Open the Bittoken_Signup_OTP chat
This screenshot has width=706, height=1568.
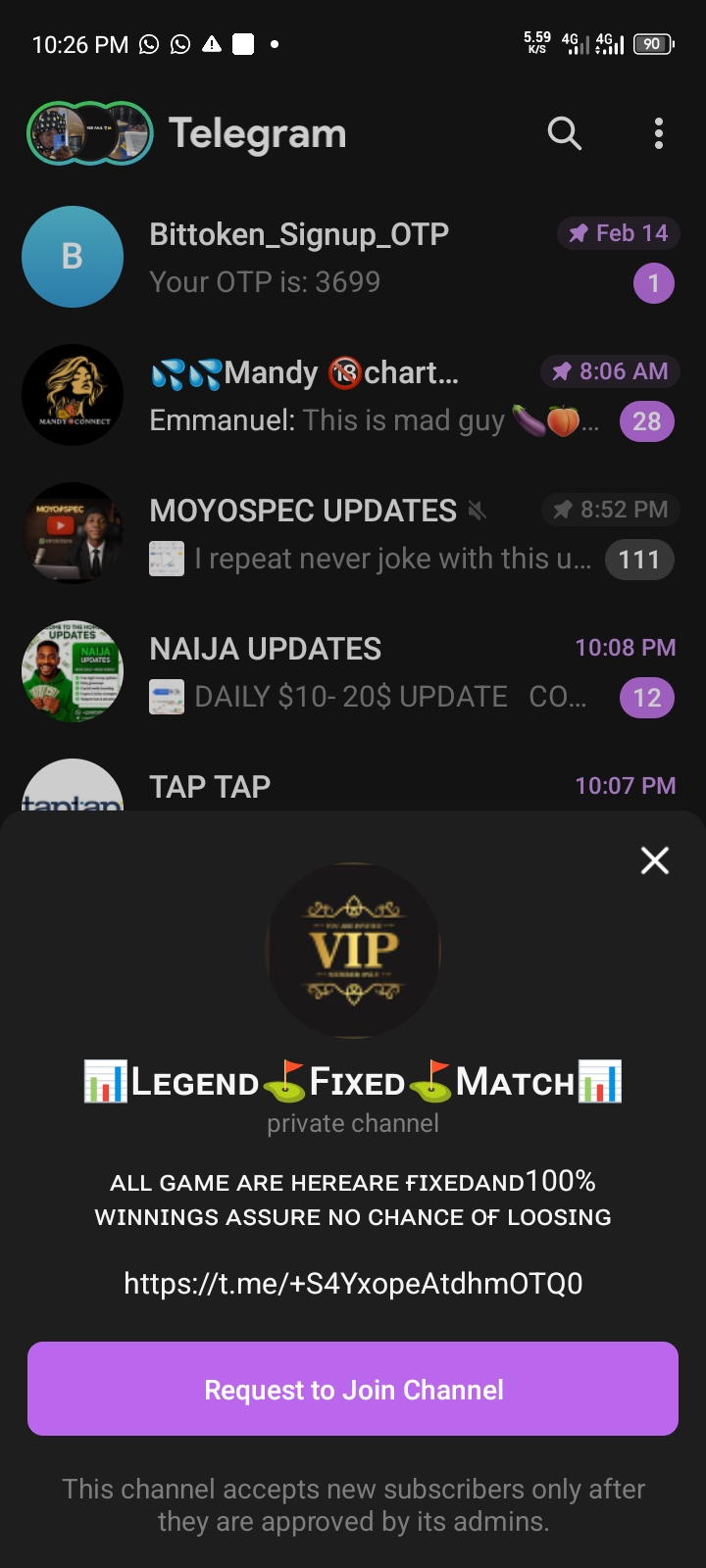[x=353, y=257]
